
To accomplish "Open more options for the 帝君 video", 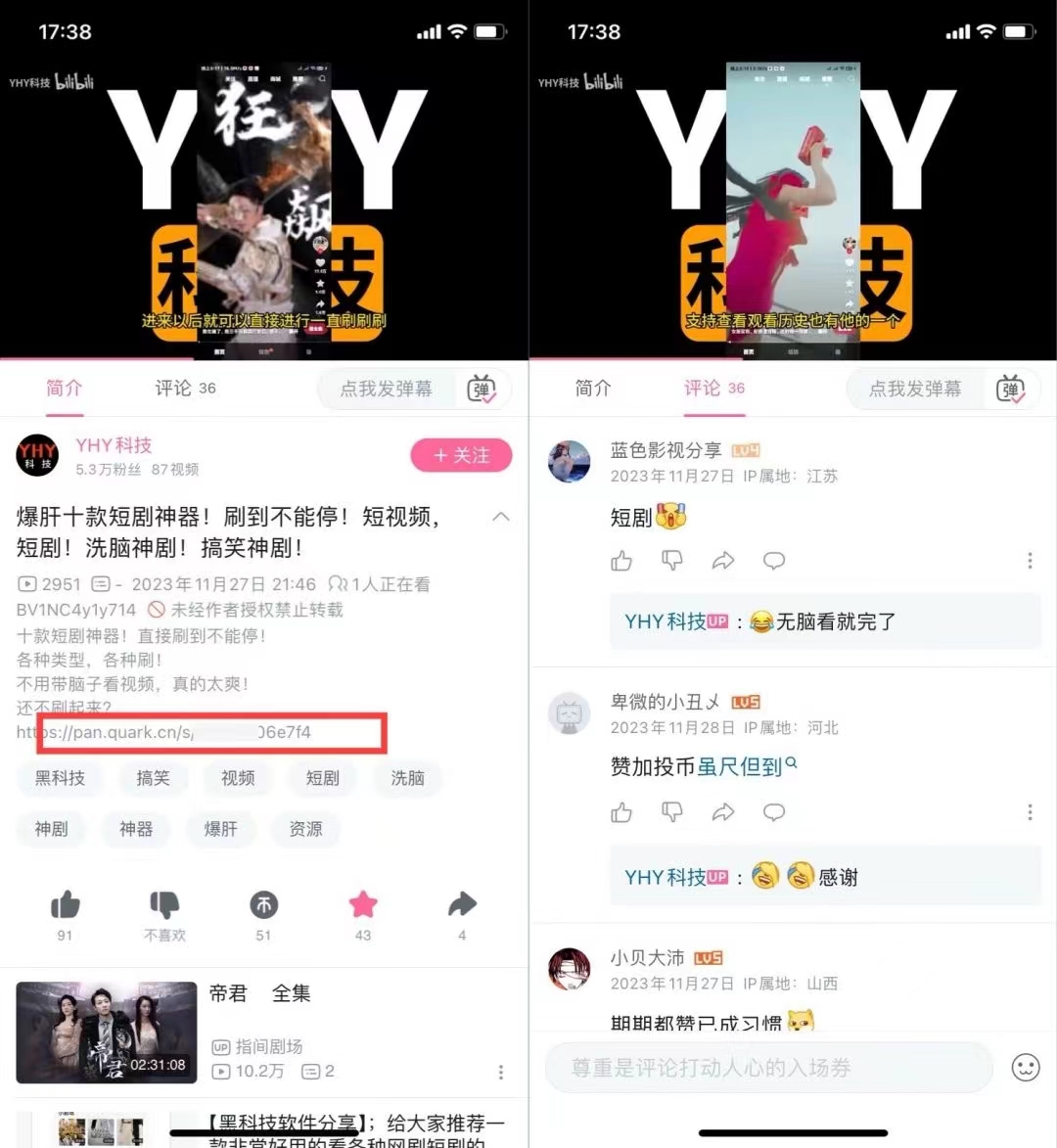I will [501, 1074].
